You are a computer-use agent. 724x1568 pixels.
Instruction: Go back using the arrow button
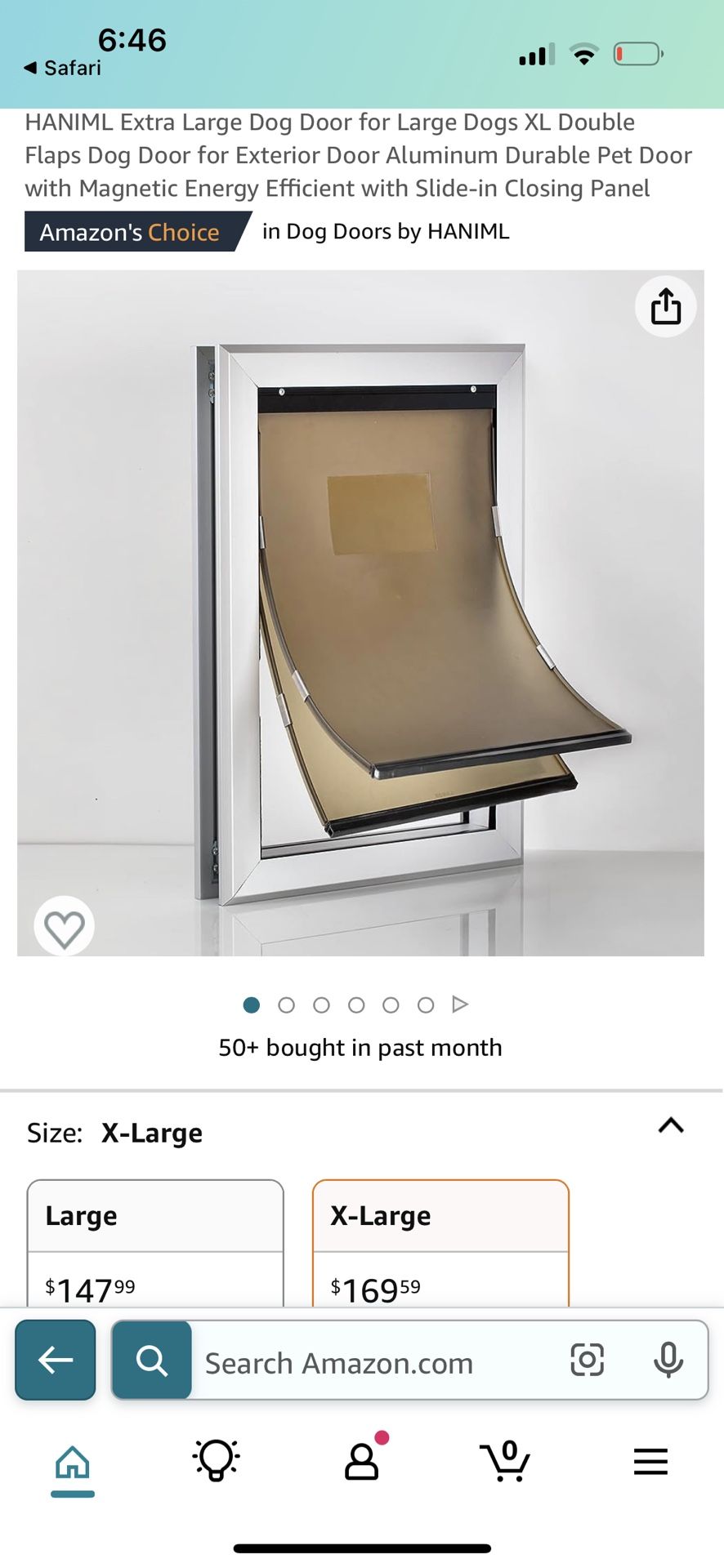(56, 1361)
